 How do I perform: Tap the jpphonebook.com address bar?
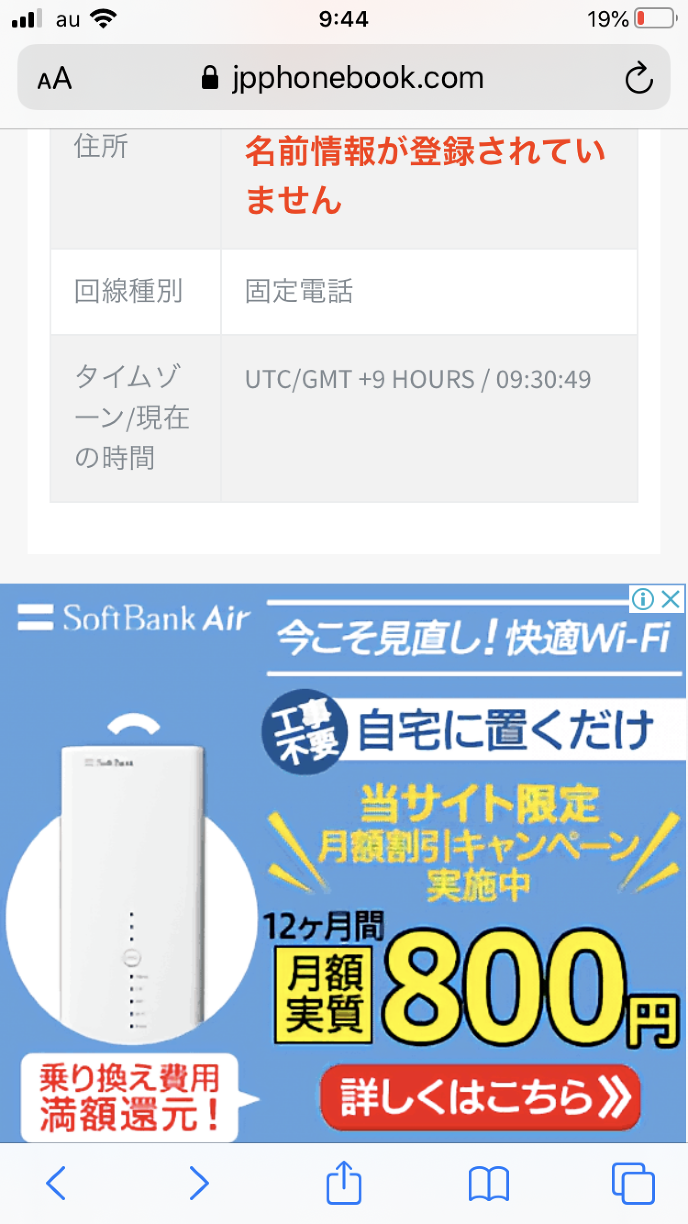[343, 78]
